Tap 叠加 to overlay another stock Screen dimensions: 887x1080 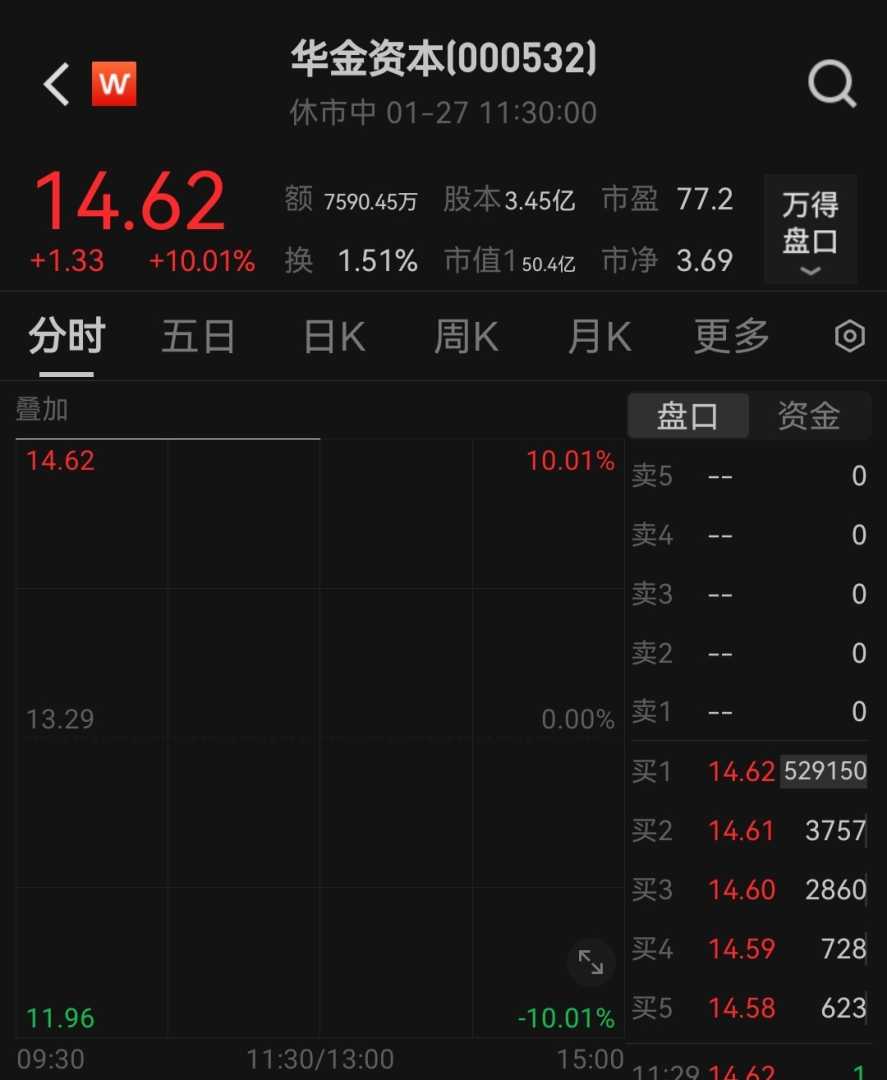42,409
